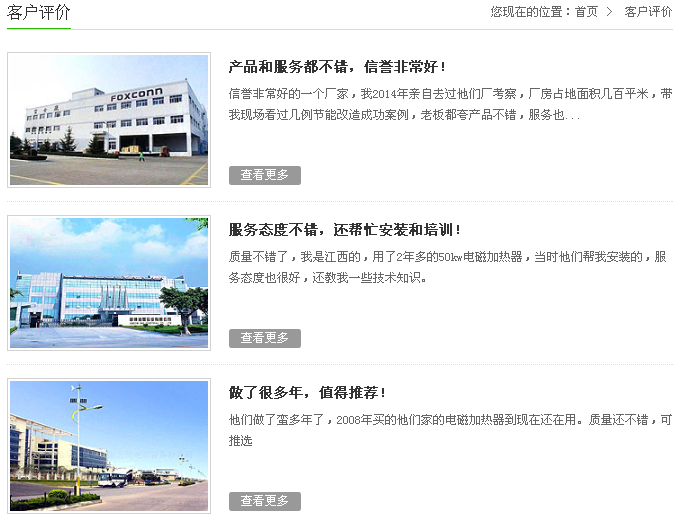Open the 首页 breadcrumb link
Screen dimensions: 685x517
click(x=586, y=12)
